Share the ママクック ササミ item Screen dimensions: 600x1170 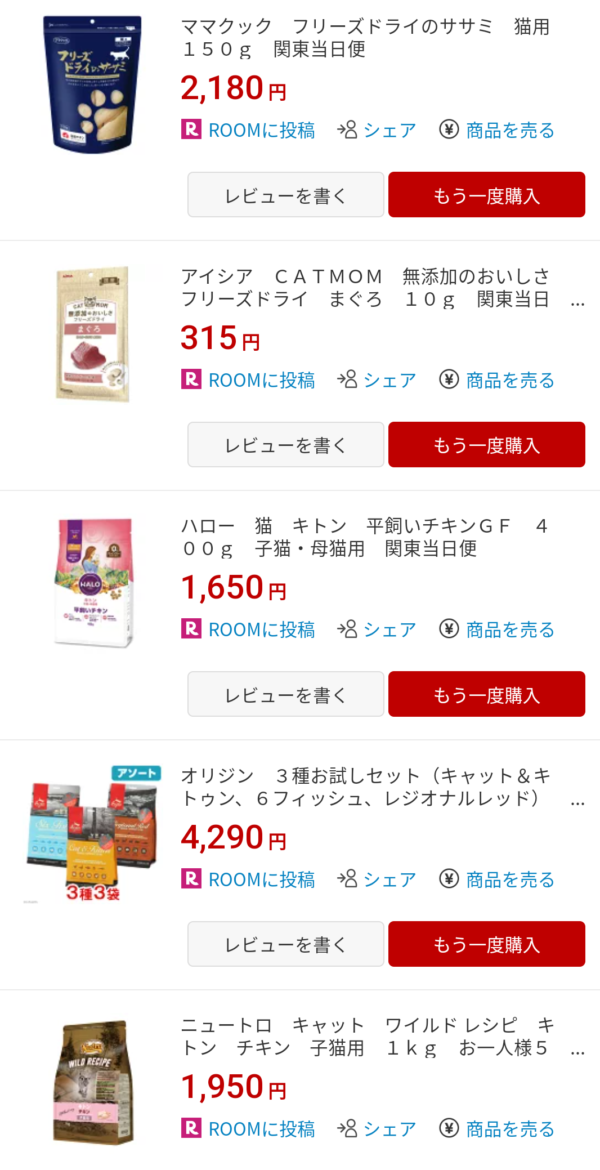[376, 130]
